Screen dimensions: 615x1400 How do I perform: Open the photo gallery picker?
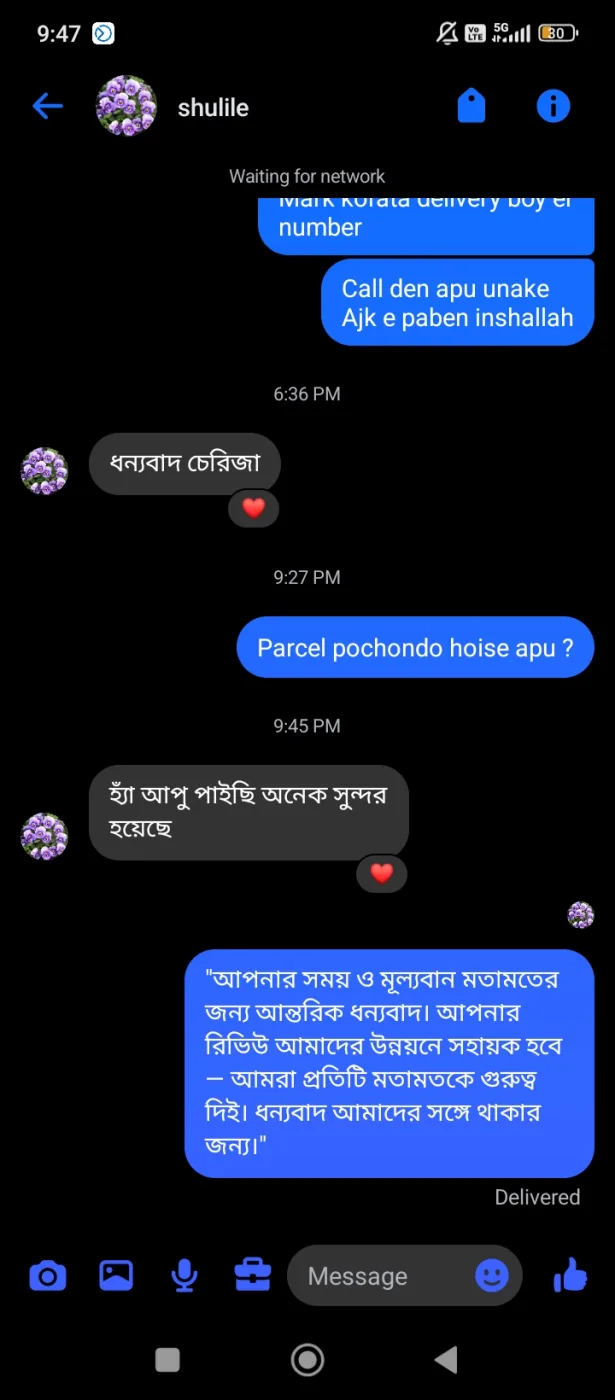116,1275
